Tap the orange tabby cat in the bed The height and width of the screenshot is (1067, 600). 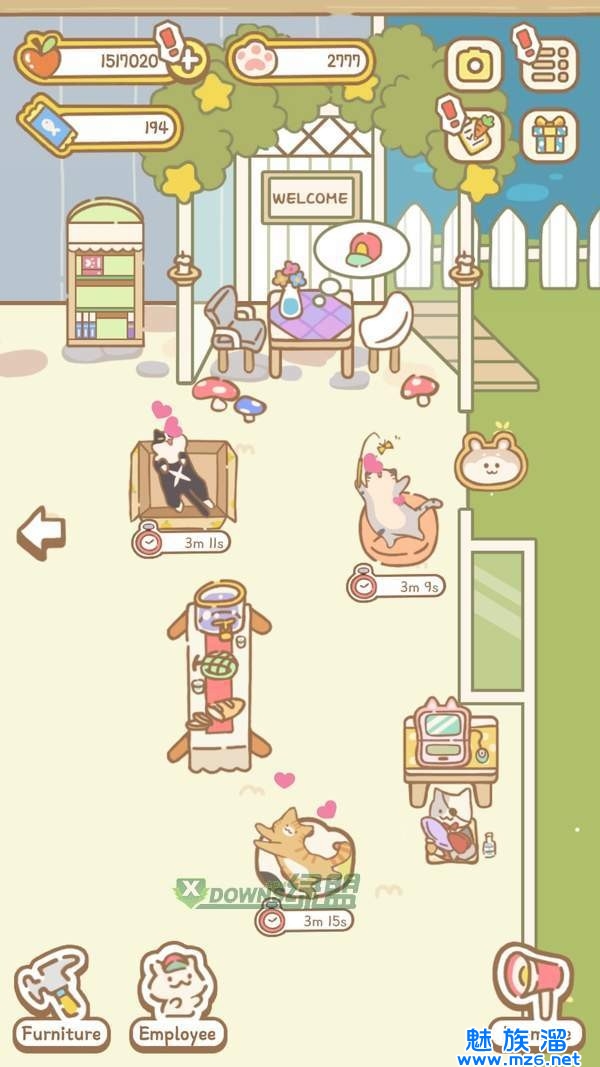click(x=302, y=846)
